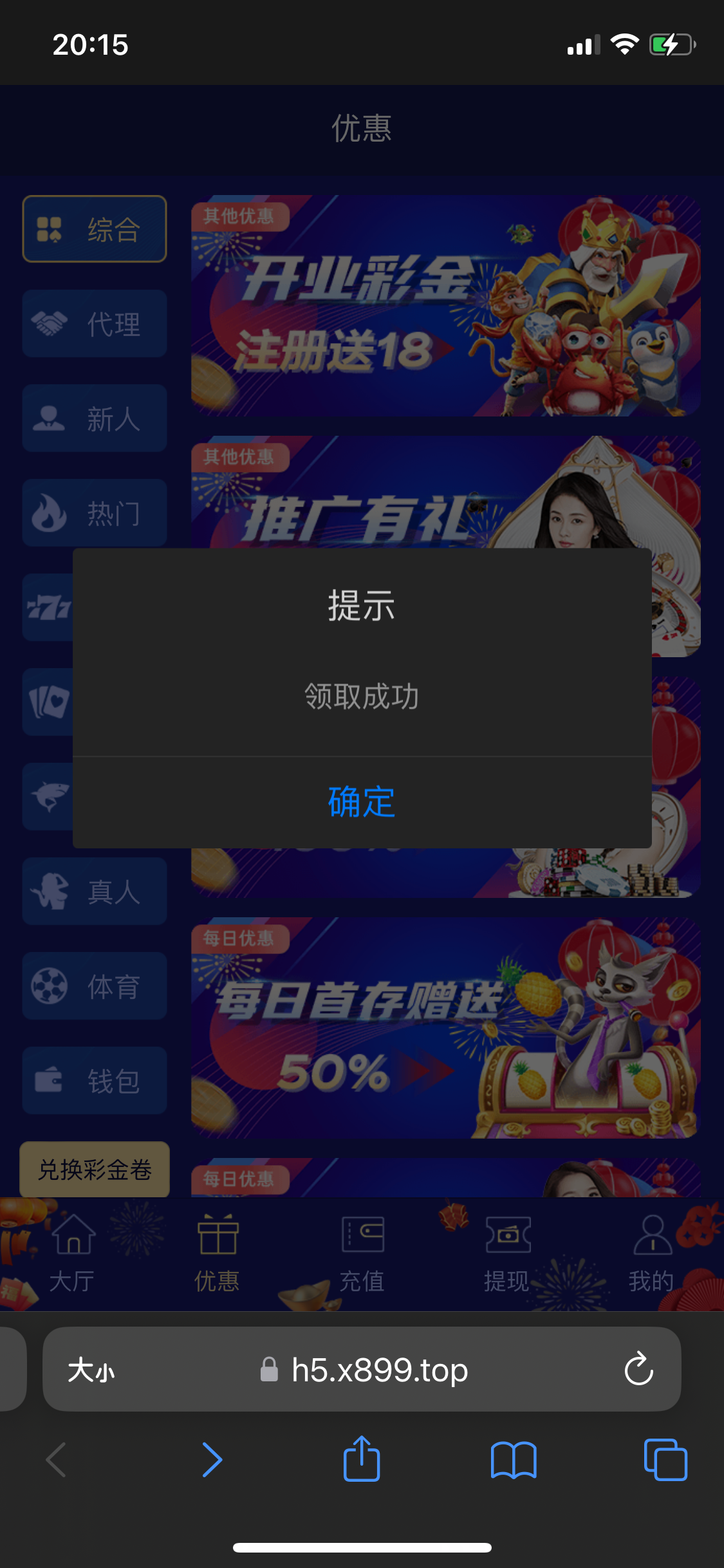Open the 真人 category
The height and width of the screenshot is (1568, 724).
tap(95, 891)
